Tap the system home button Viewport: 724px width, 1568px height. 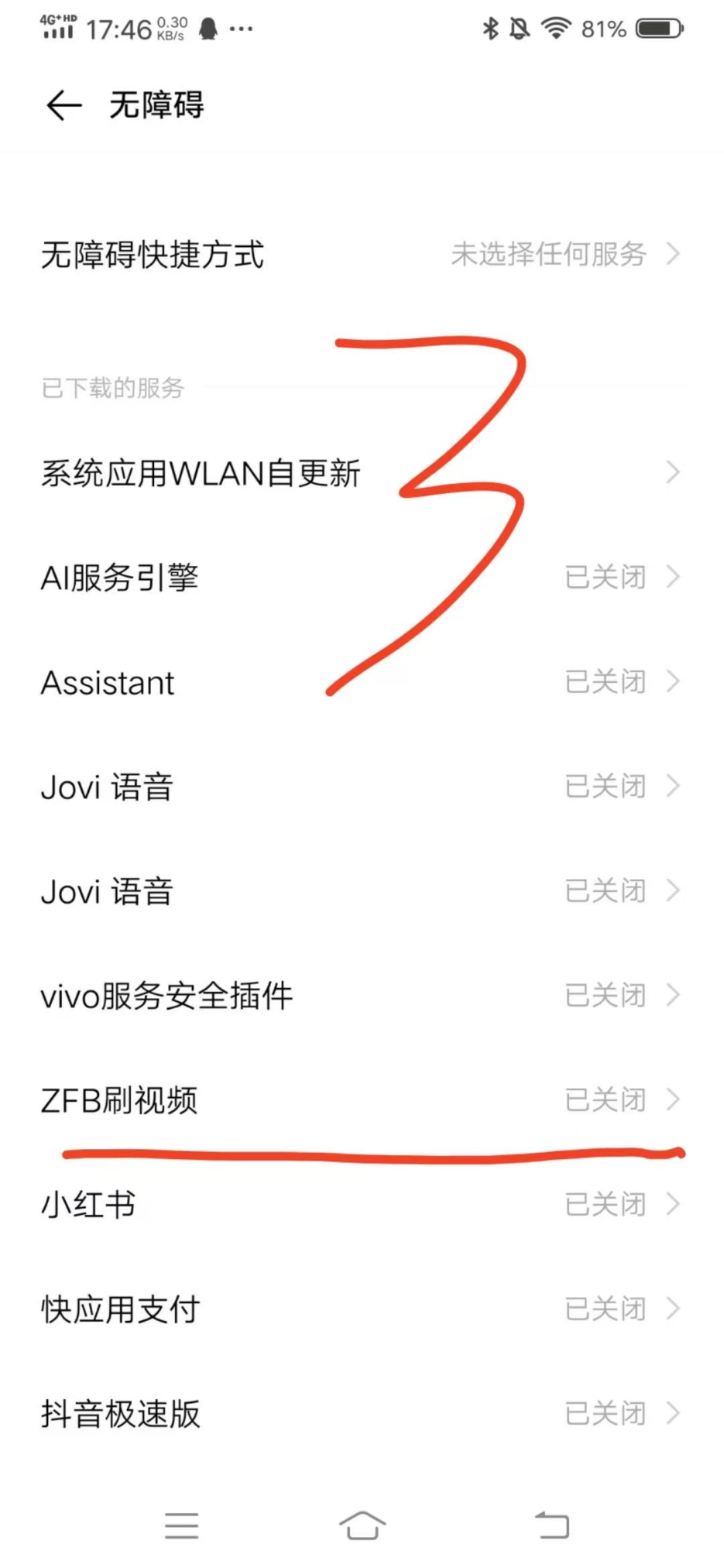point(362,1526)
